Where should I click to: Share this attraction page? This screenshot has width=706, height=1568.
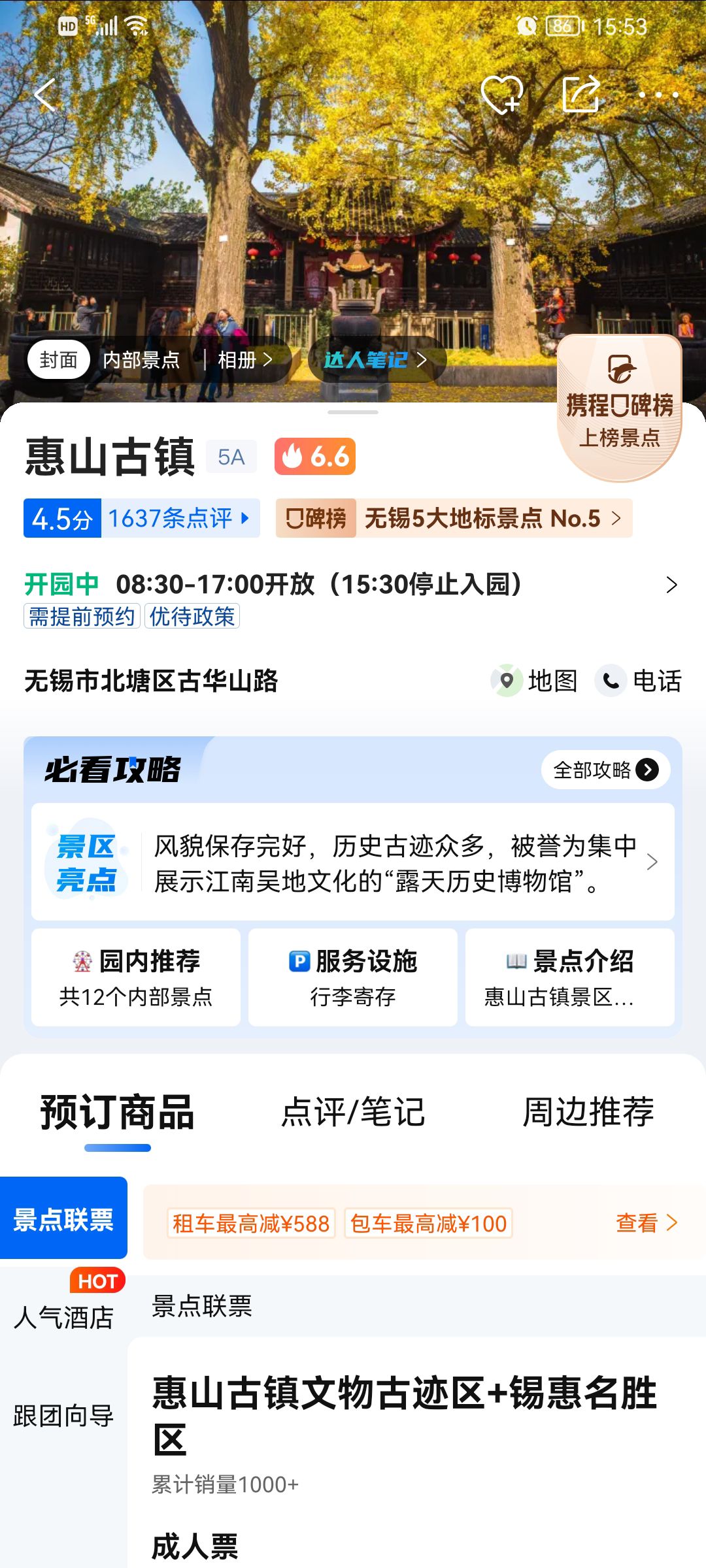tap(581, 94)
